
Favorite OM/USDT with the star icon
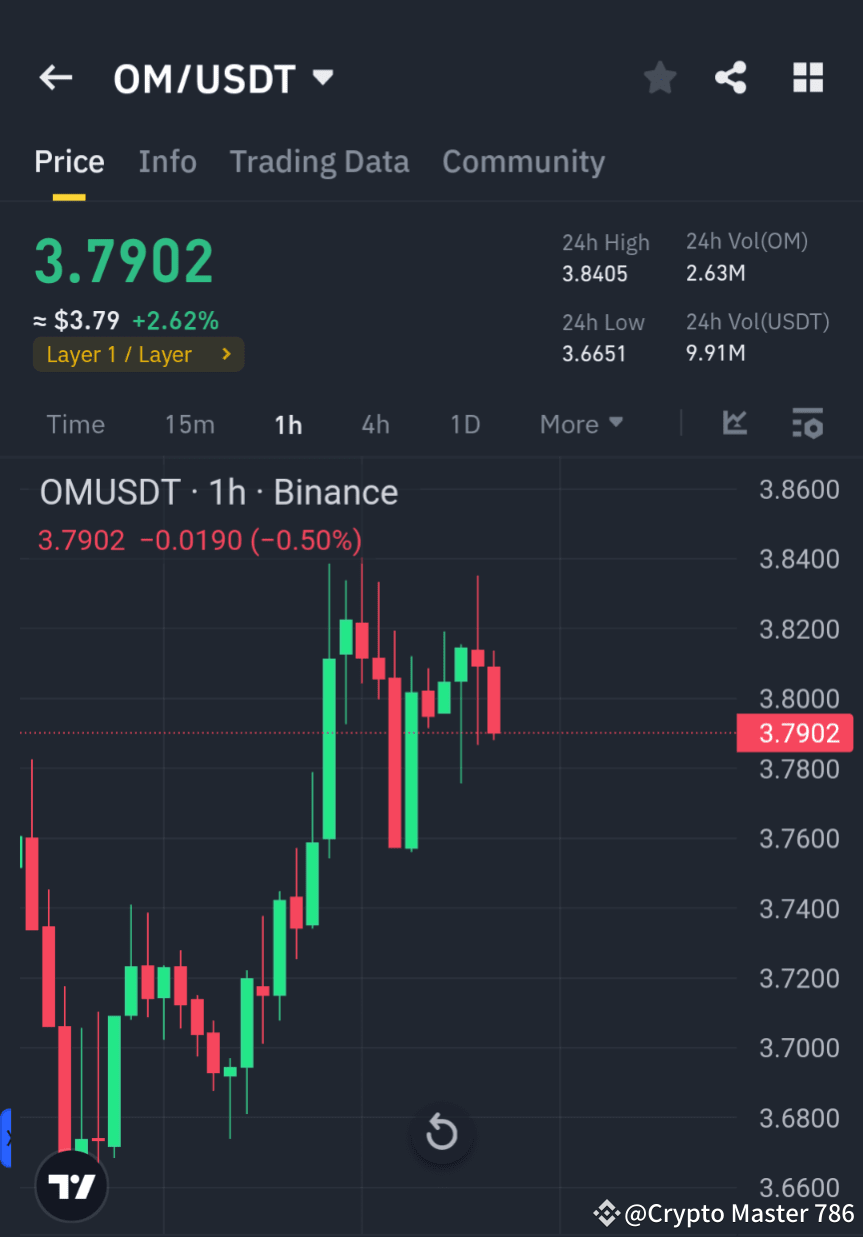click(659, 77)
